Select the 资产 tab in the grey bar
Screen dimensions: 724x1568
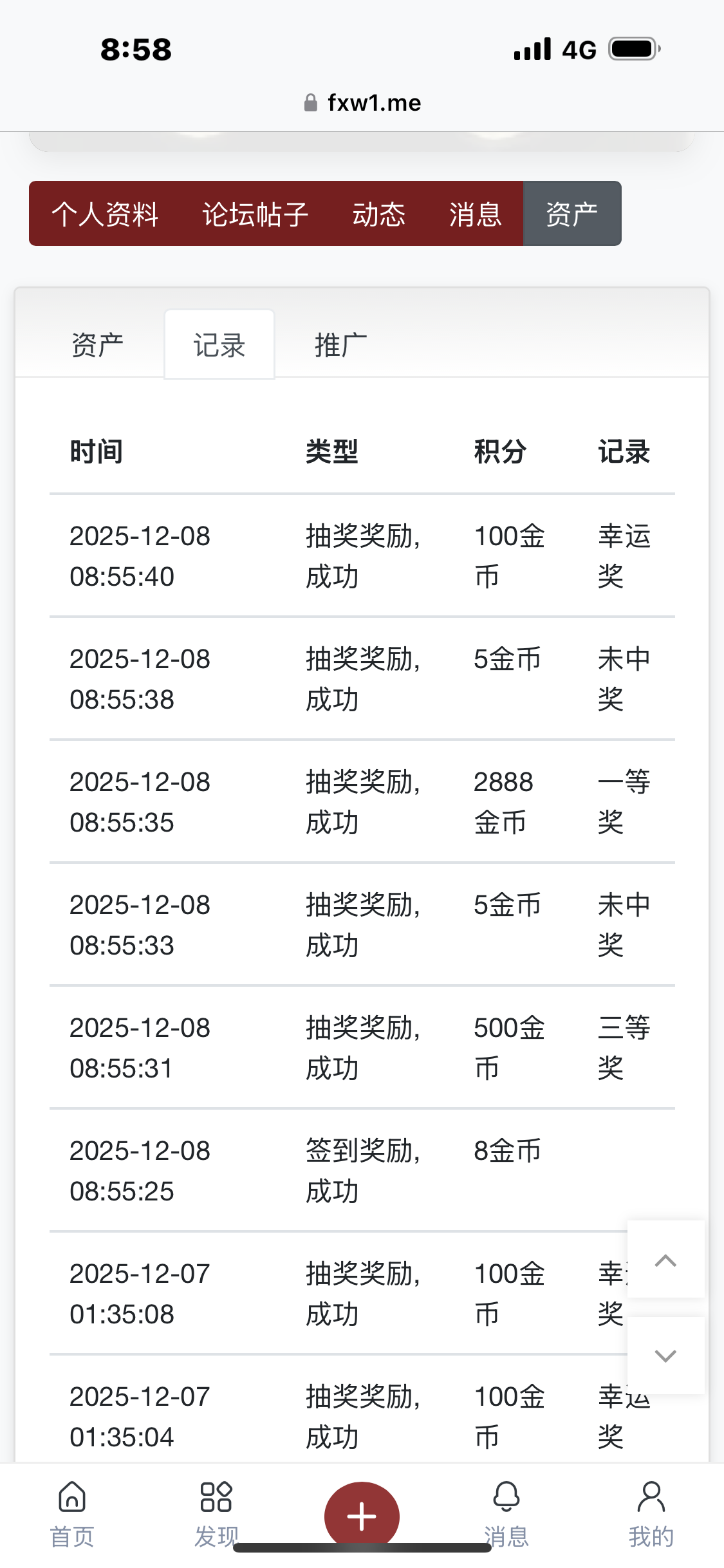[x=572, y=214]
